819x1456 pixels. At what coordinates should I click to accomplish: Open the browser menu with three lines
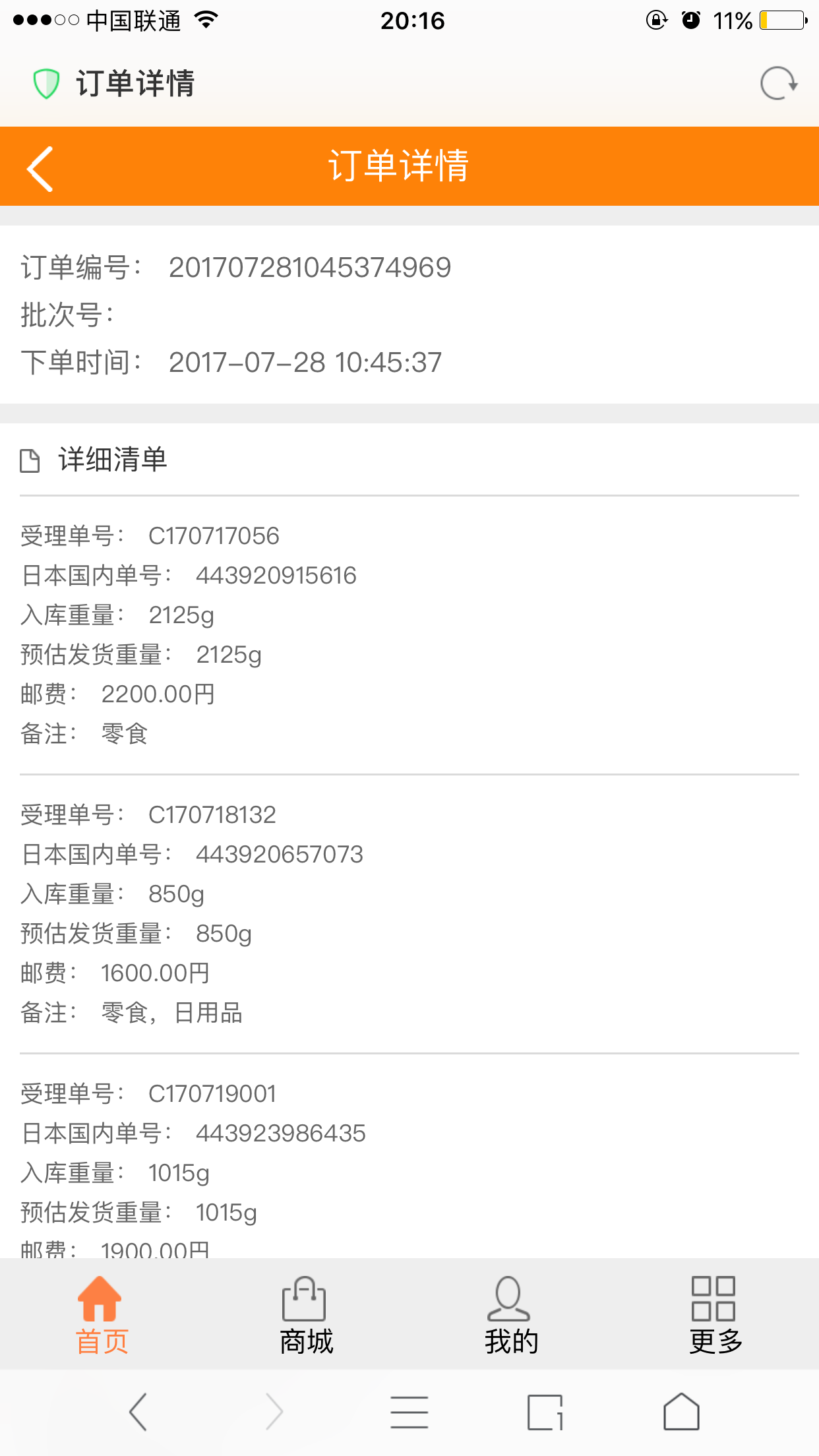409,1412
